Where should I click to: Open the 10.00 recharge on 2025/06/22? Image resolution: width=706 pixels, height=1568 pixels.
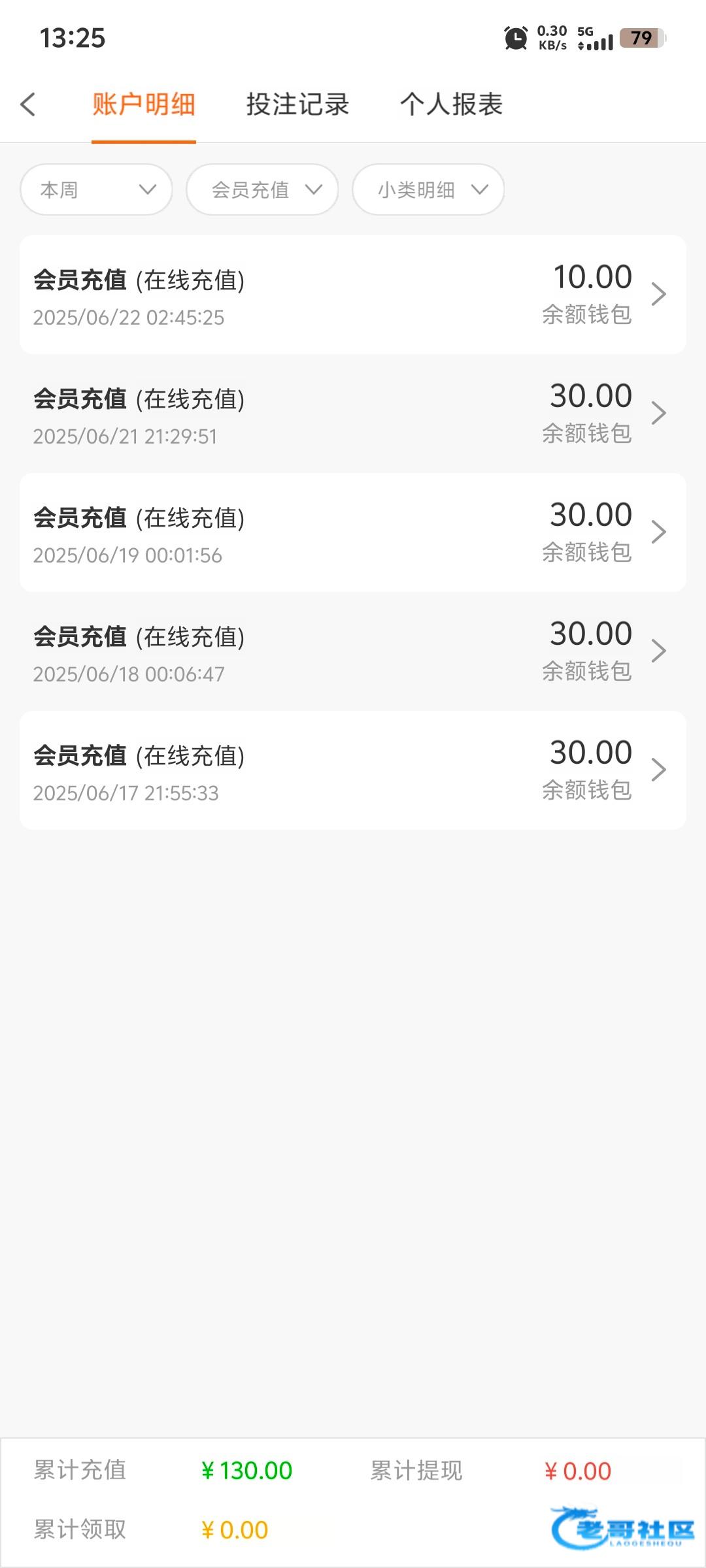353,295
